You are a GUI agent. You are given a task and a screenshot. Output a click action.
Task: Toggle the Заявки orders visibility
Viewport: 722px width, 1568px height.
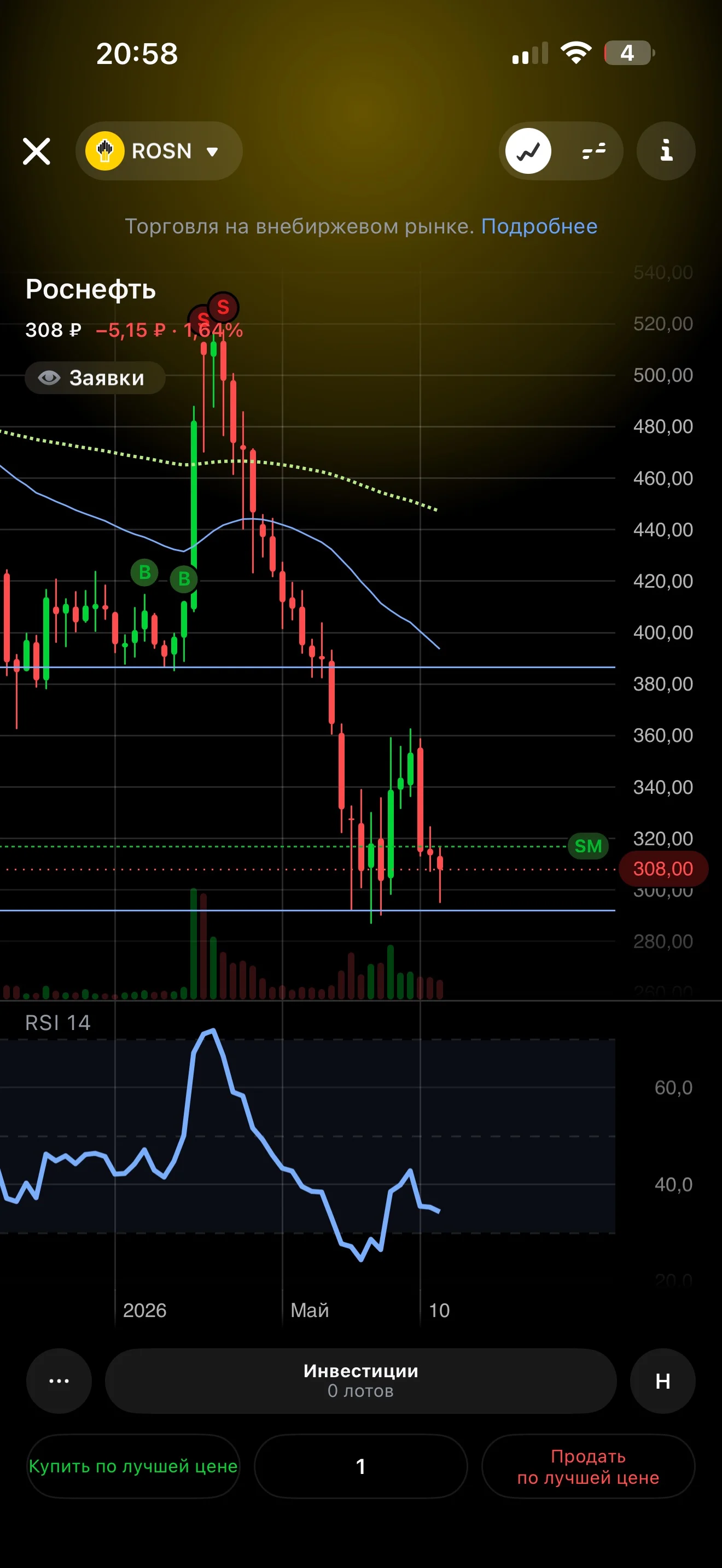click(95, 378)
